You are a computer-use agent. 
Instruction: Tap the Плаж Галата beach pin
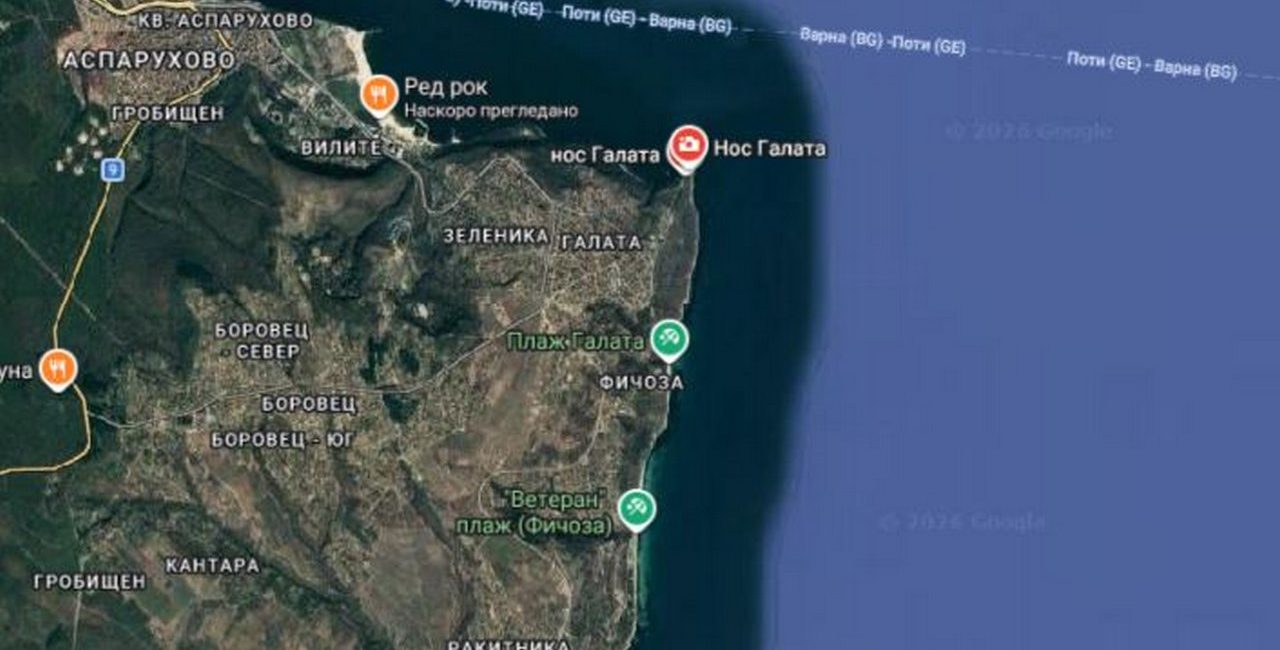tap(669, 339)
